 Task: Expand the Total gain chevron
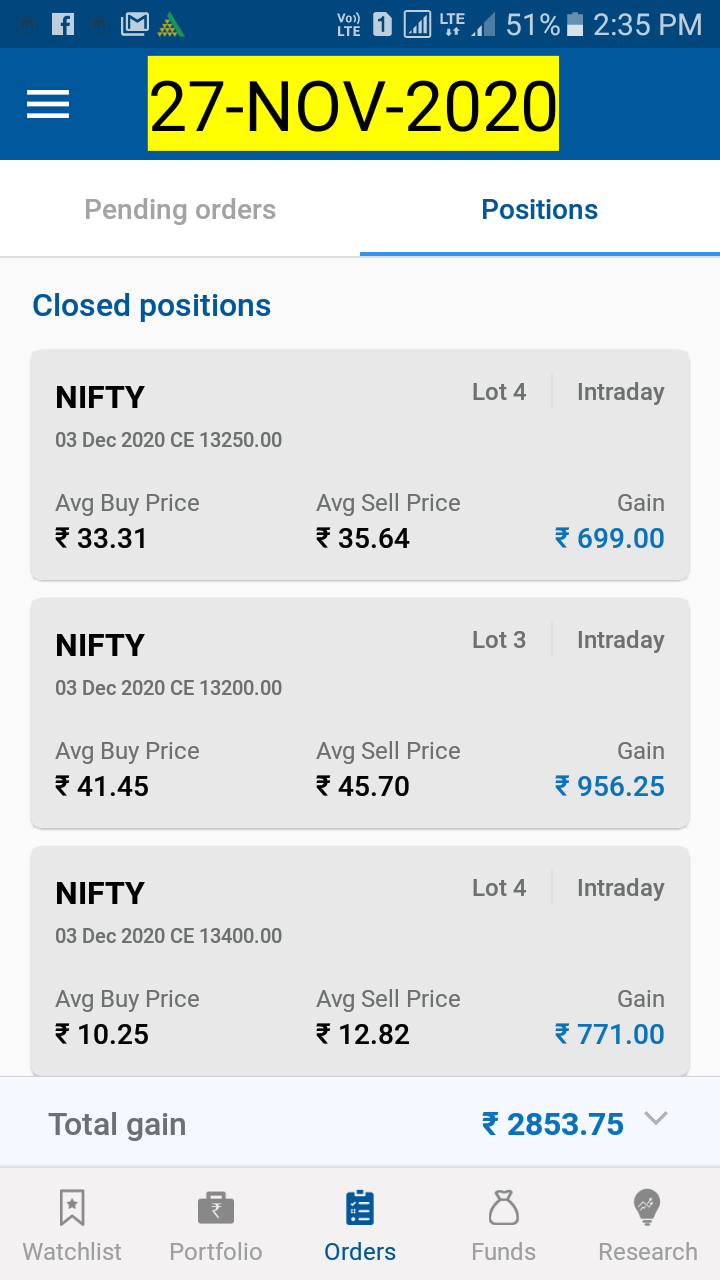tap(656, 1119)
